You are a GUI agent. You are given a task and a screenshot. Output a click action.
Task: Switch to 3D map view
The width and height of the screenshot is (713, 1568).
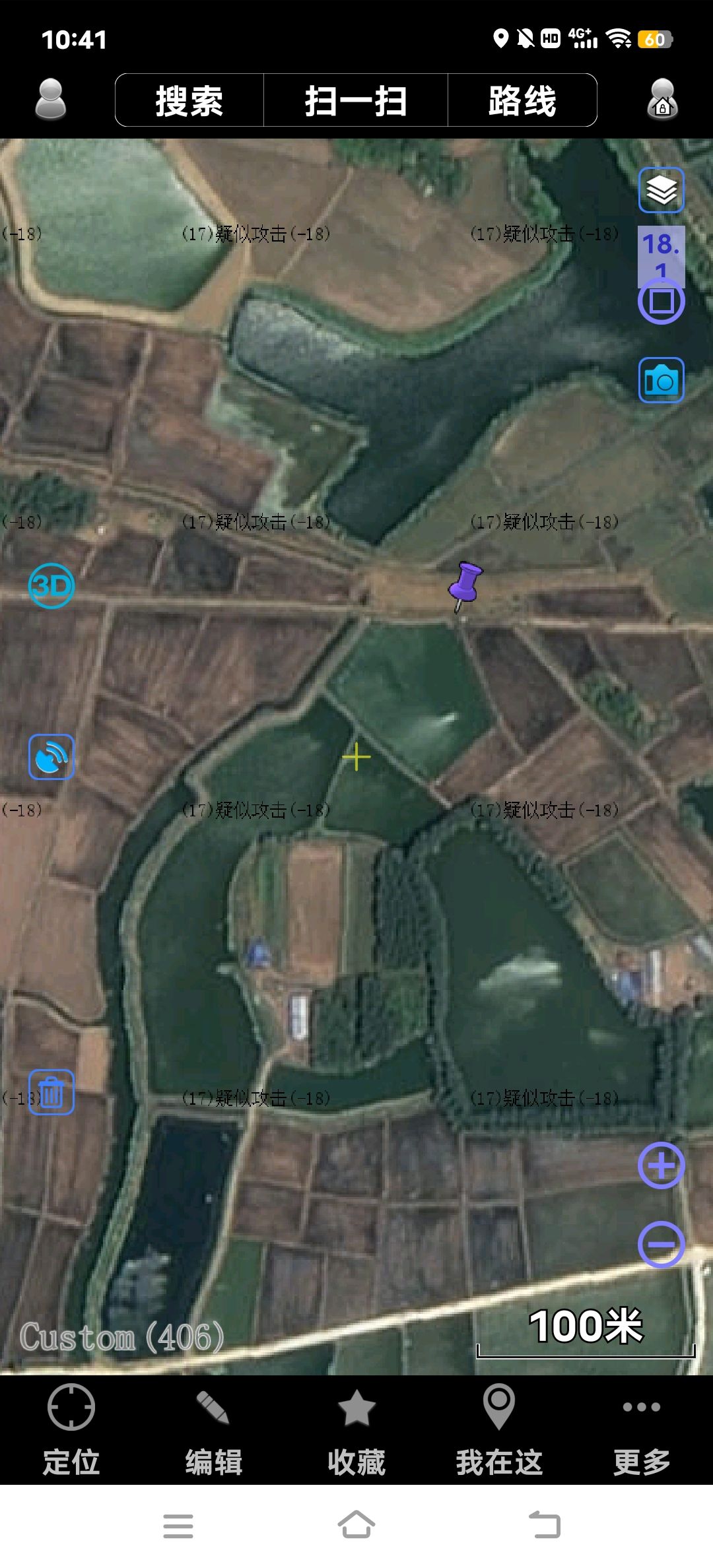pyautogui.click(x=51, y=585)
